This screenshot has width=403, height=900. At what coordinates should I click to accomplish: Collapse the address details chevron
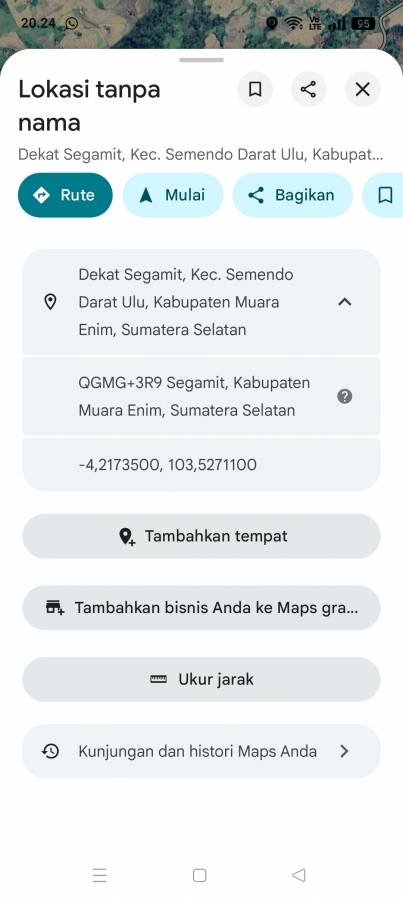(x=344, y=301)
